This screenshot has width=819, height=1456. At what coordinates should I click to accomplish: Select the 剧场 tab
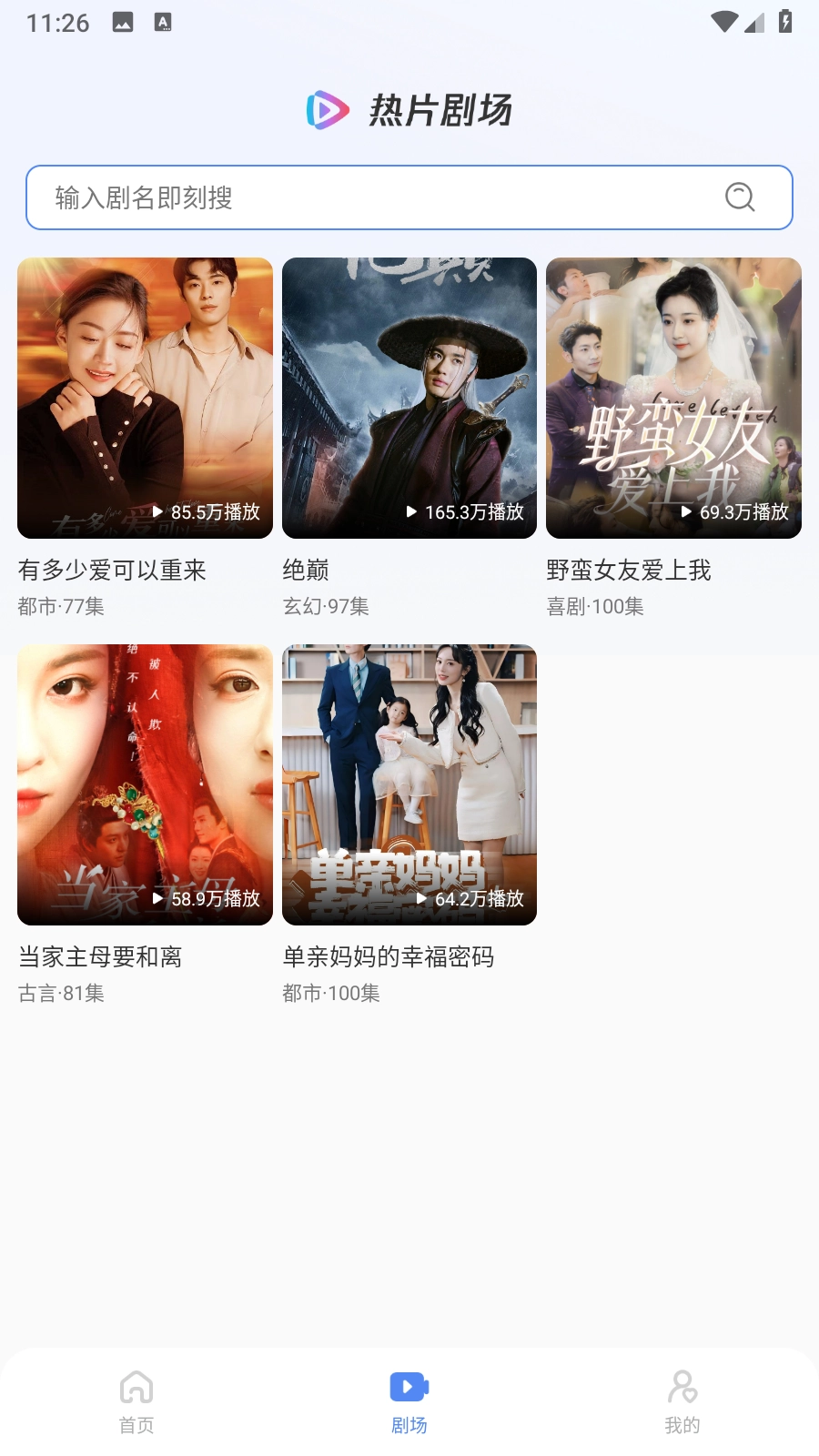[x=409, y=1401]
